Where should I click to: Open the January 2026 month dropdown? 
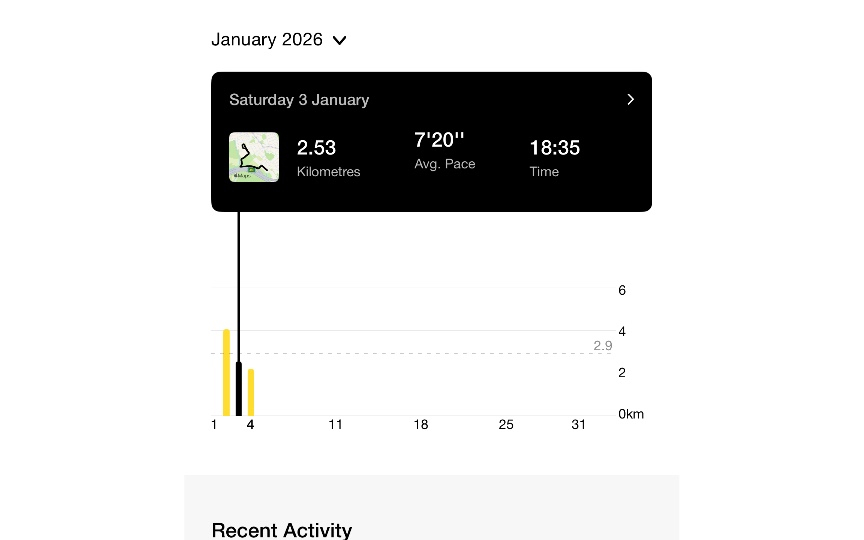click(x=279, y=40)
